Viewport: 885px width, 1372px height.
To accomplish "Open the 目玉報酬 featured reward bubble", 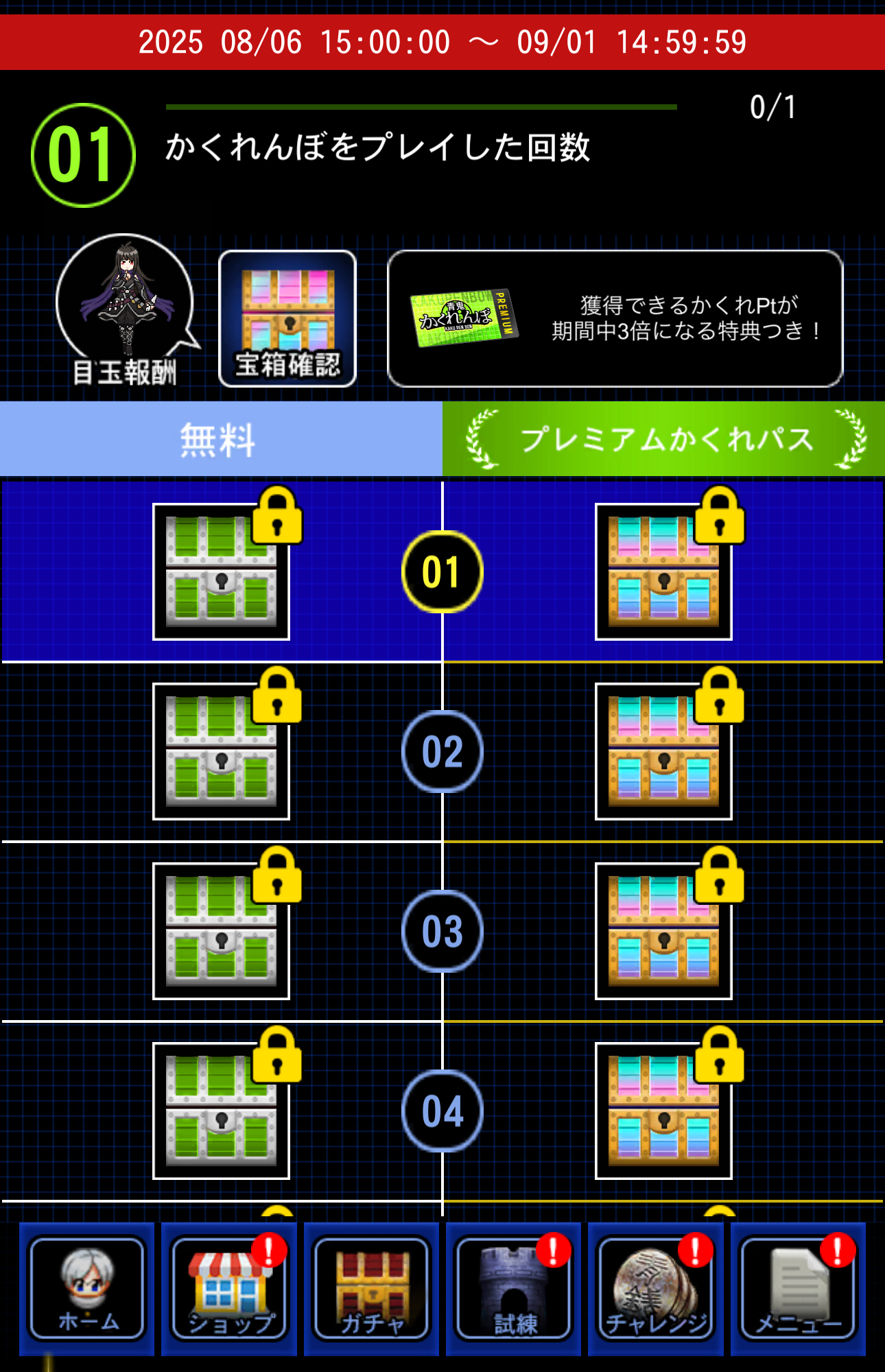I will coord(125,310).
